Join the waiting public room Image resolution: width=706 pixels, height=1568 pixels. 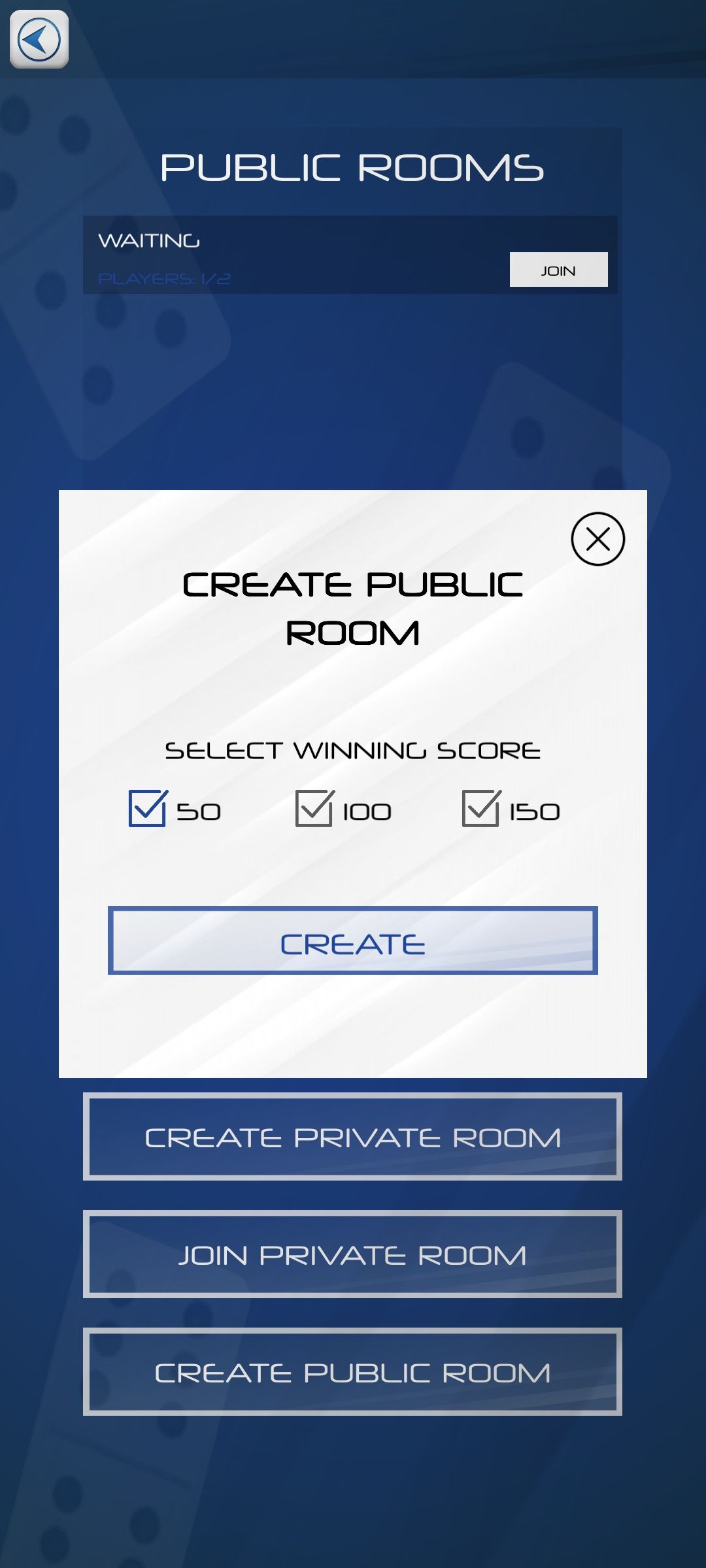point(558,269)
